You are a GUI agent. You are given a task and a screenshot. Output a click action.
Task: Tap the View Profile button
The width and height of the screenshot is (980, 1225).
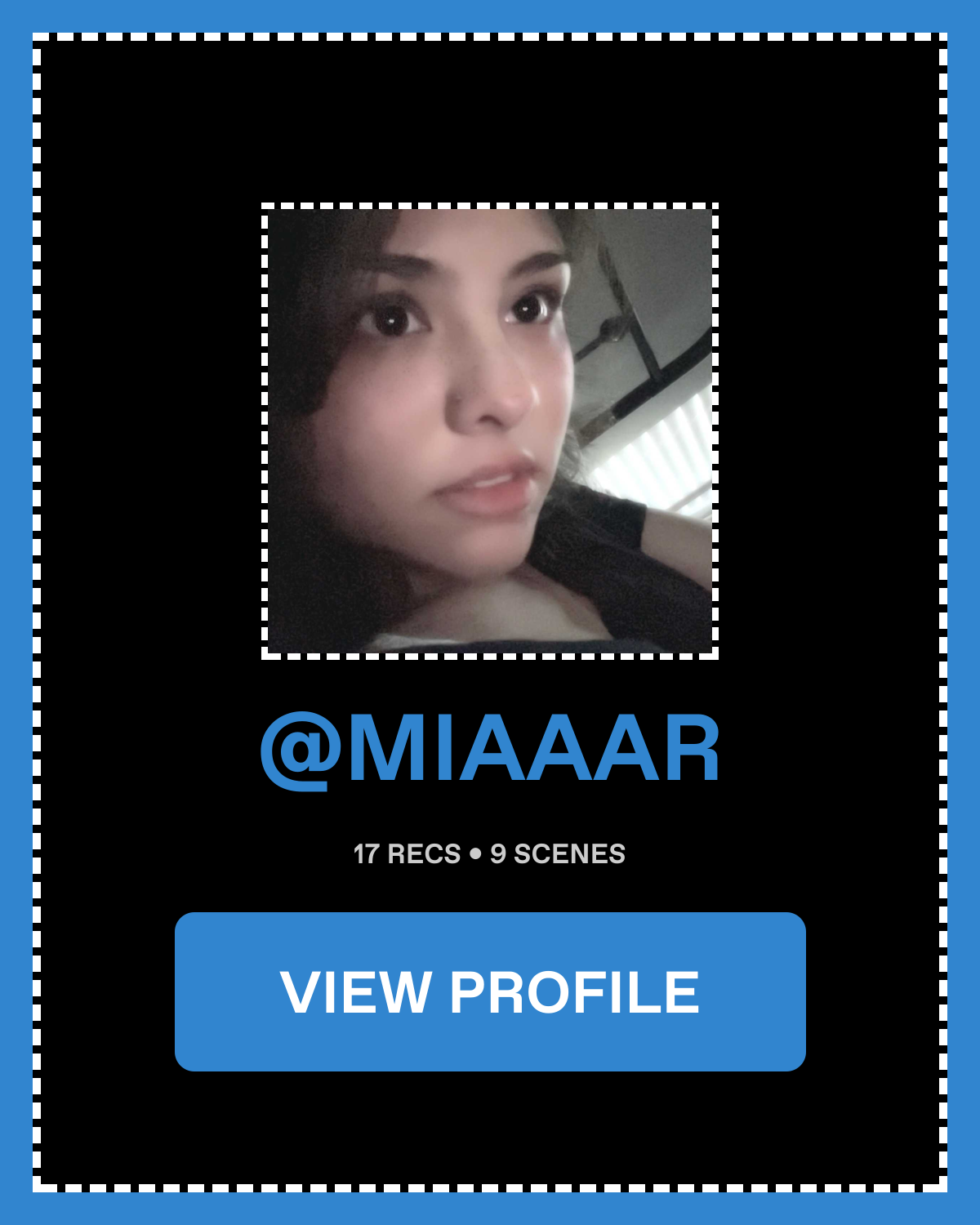point(490,991)
